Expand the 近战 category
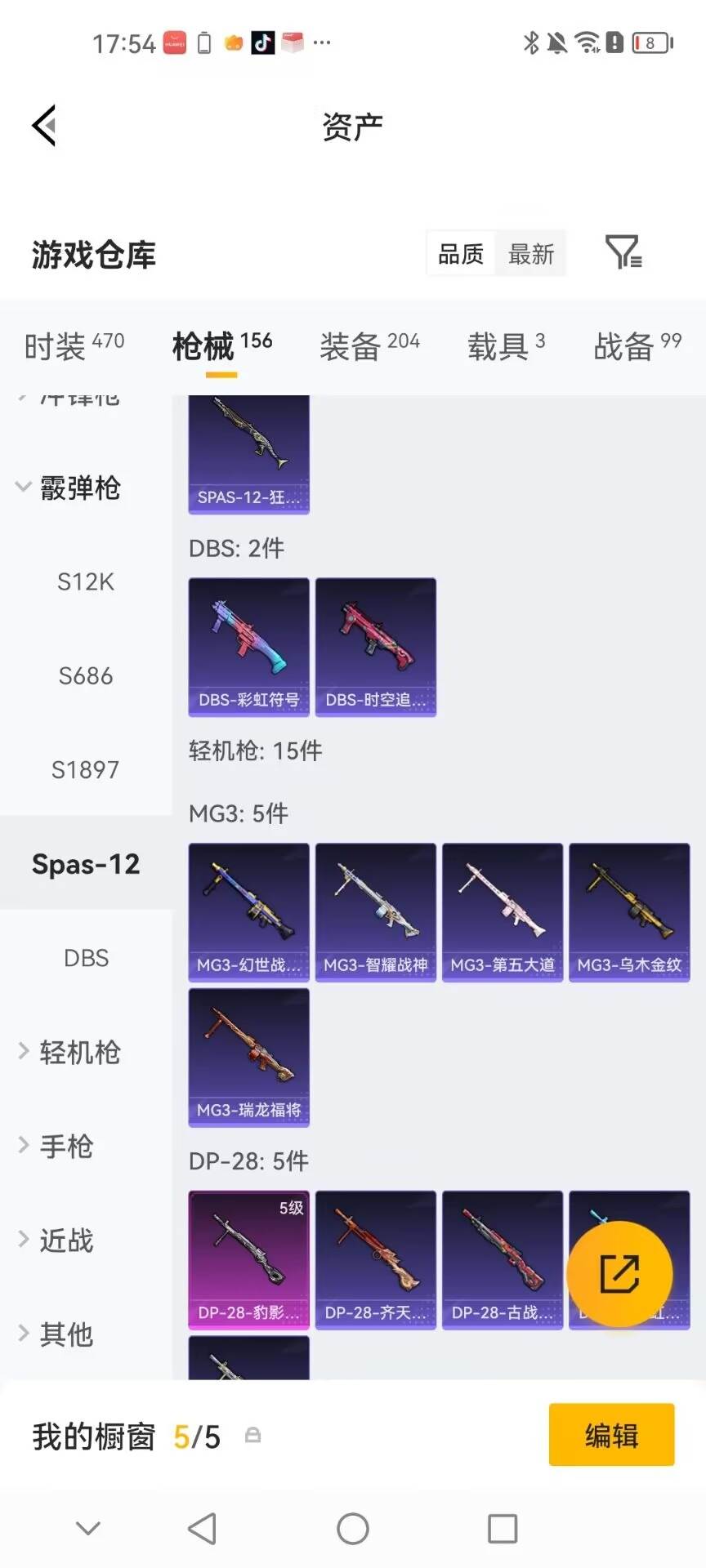The image size is (706, 1568). 57,1240
